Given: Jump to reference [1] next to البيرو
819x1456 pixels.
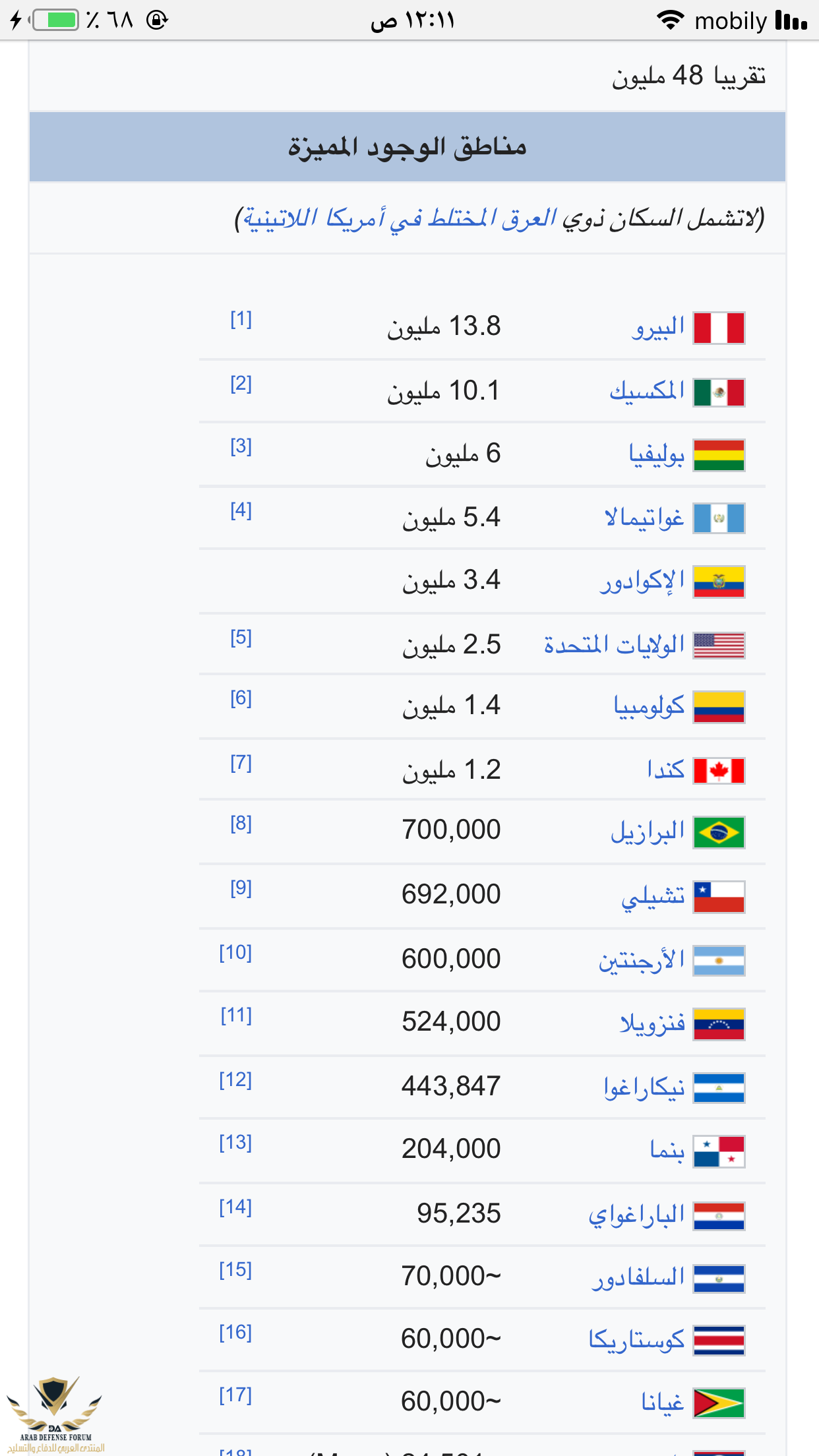Looking at the screenshot, I should click(241, 319).
